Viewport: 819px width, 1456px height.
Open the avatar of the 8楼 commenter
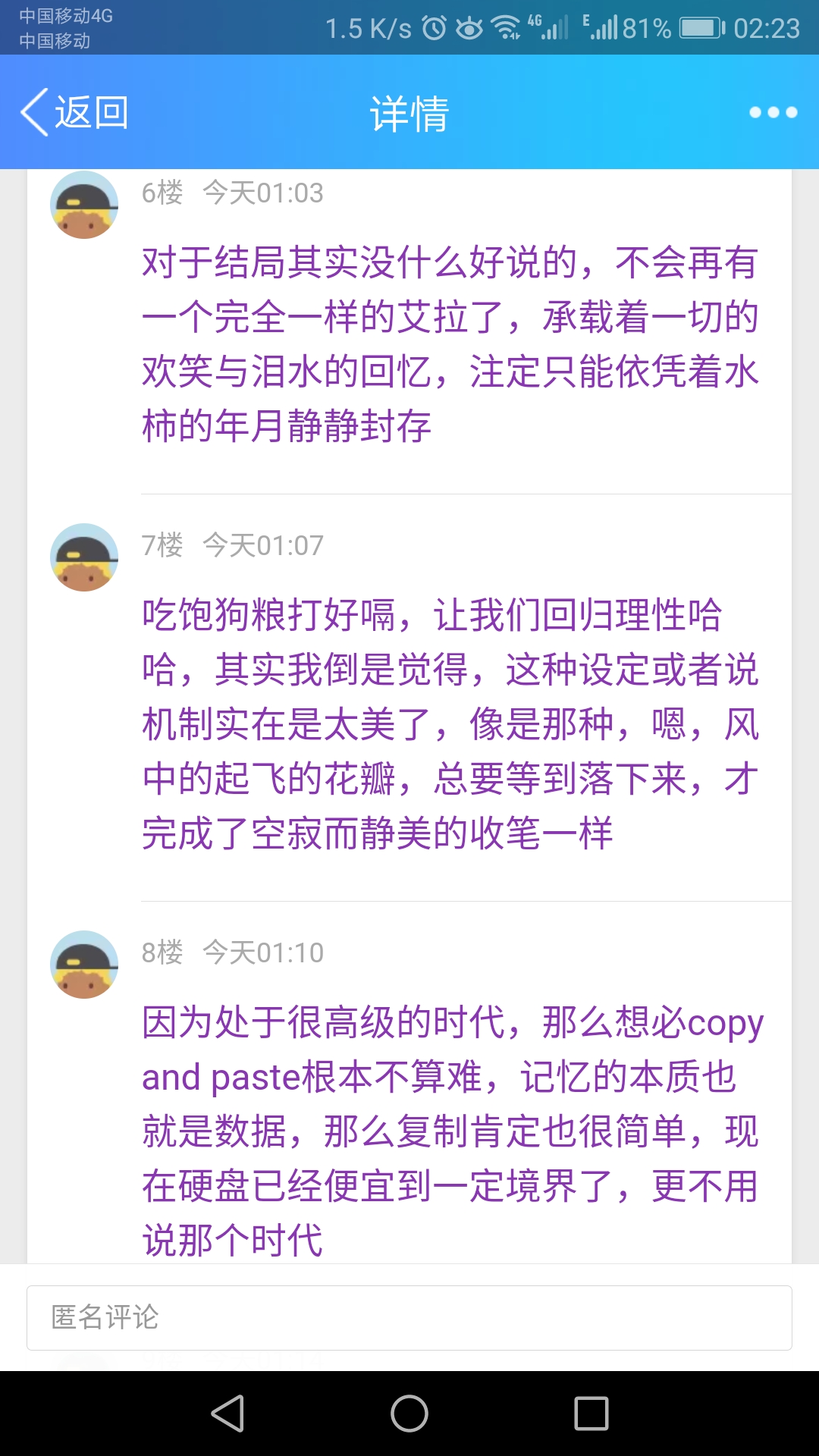[x=84, y=965]
